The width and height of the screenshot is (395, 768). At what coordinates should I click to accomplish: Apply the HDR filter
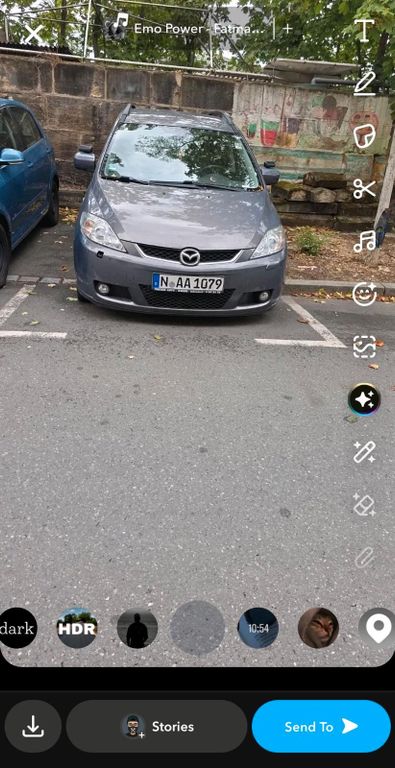coord(77,628)
